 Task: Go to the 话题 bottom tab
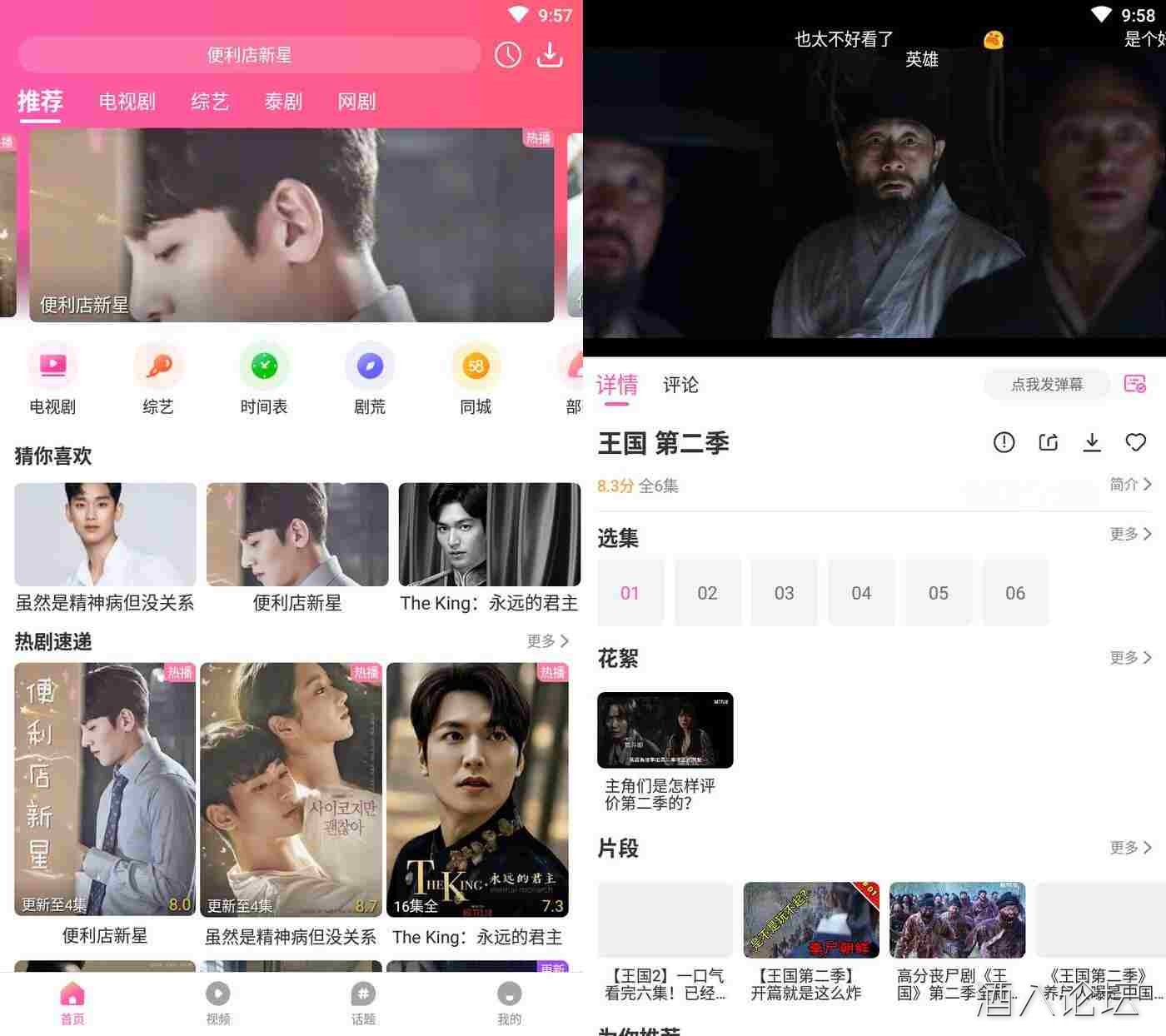point(363,1003)
